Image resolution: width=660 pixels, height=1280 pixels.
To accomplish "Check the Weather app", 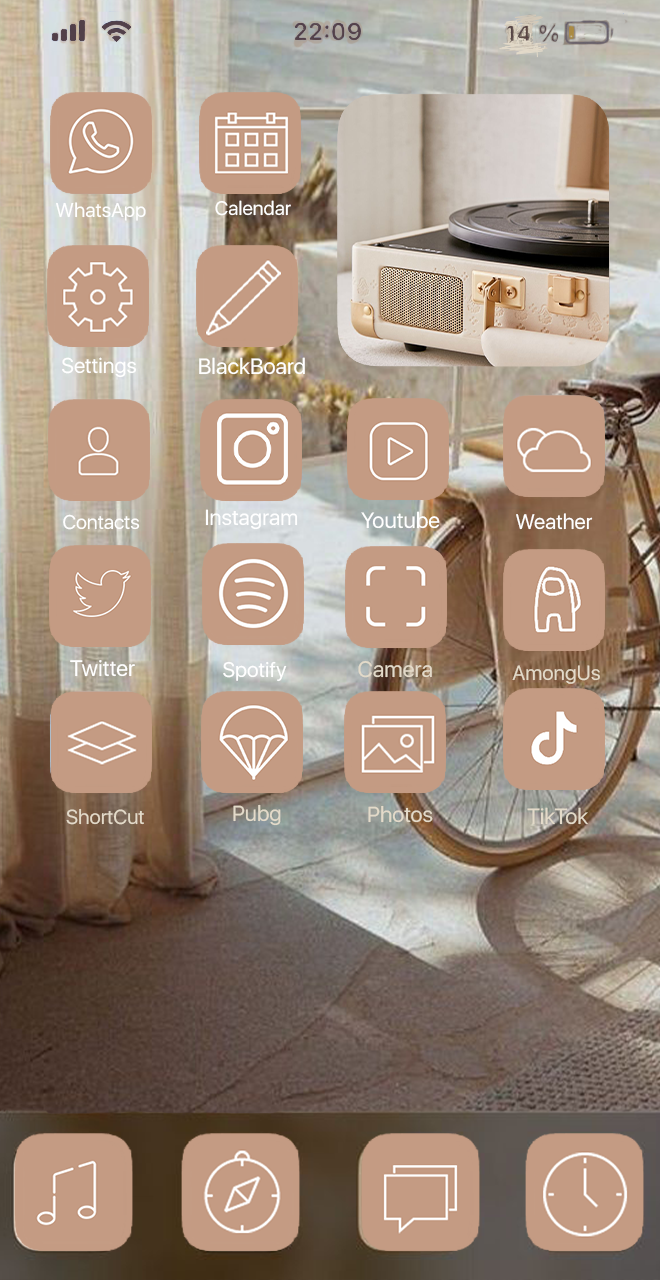I will pos(553,447).
